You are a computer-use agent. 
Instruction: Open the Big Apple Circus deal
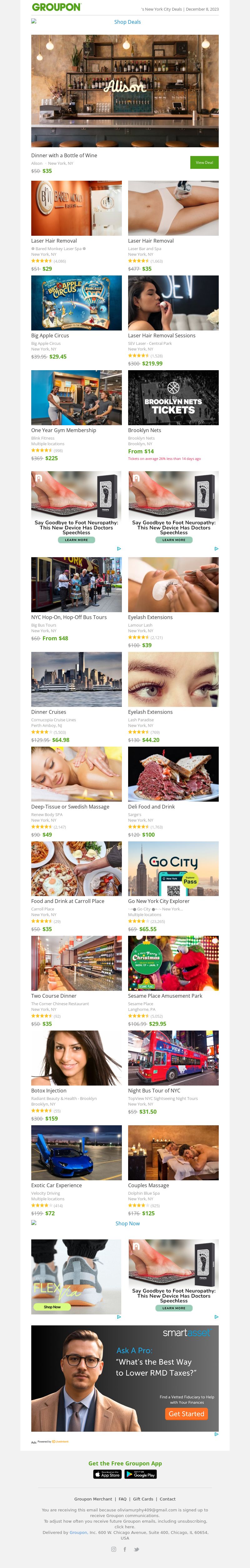[76, 303]
